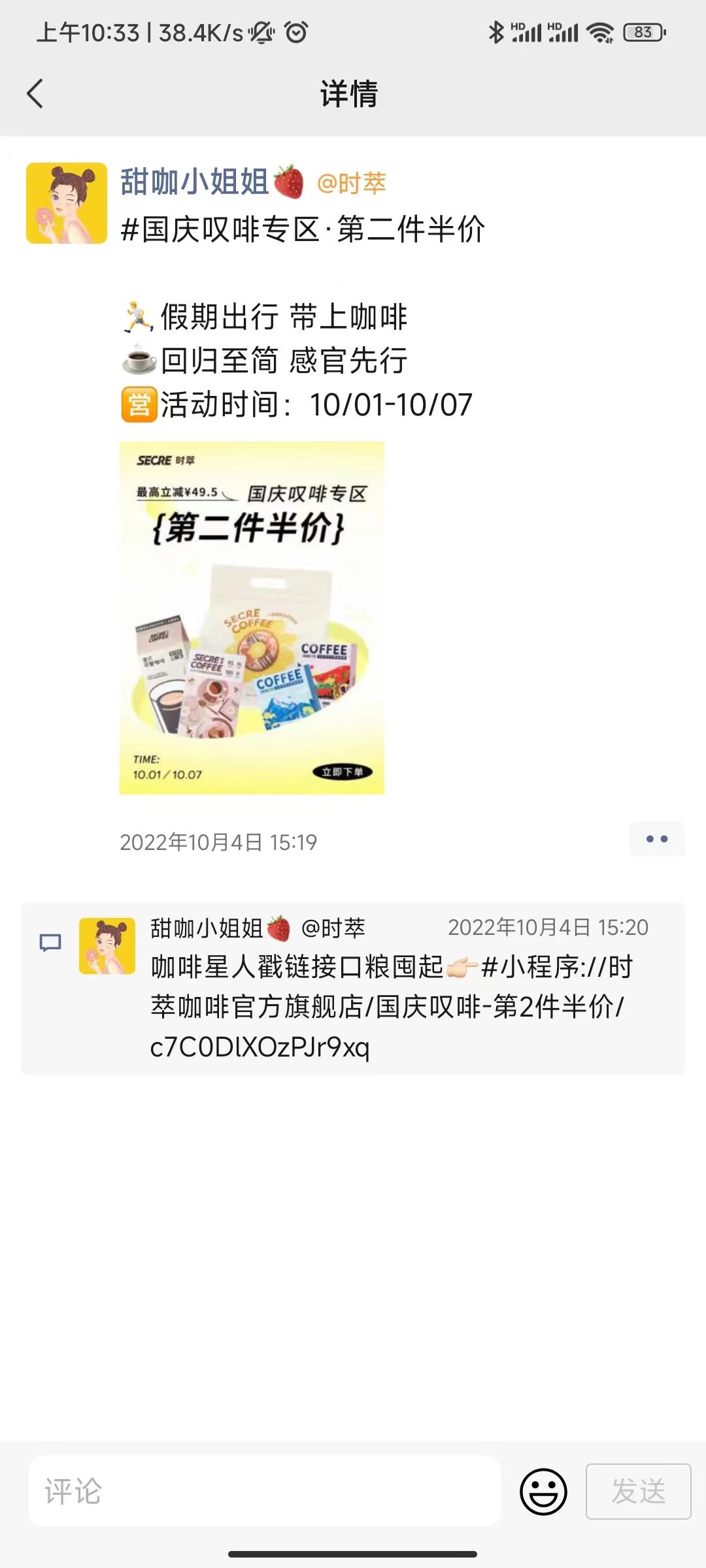Go back from the 详情 page
The width and height of the screenshot is (706, 1568).
[x=35, y=93]
